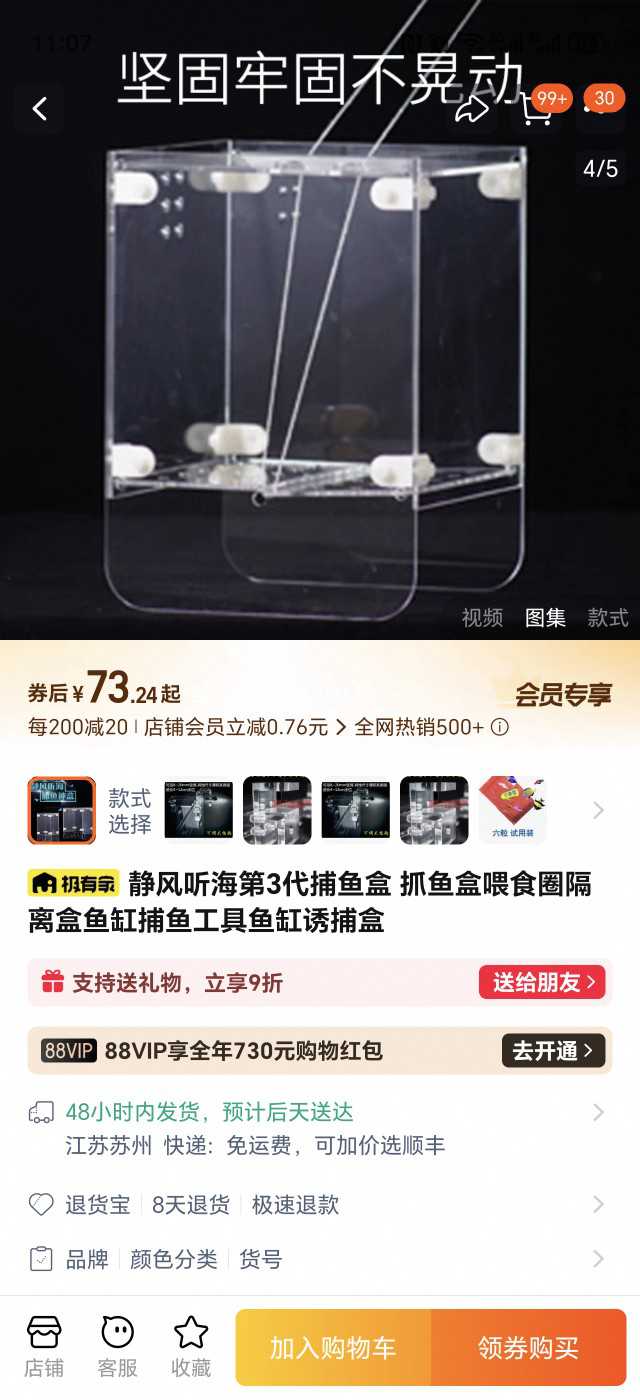The width and height of the screenshot is (640, 1400).
Task: Visit the 店铺 store page
Action: [x=44, y=1346]
